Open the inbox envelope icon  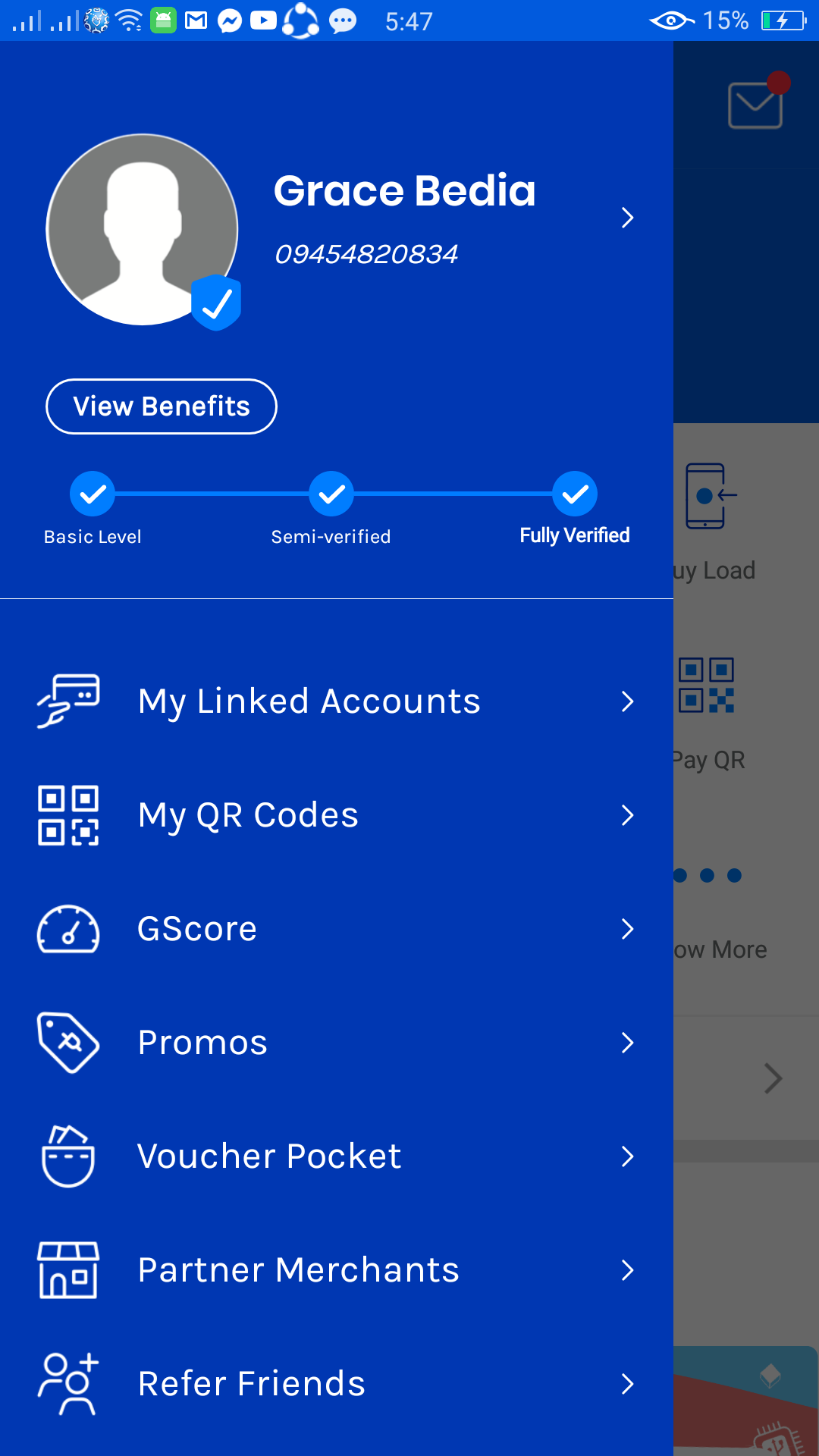(x=755, y=105)
